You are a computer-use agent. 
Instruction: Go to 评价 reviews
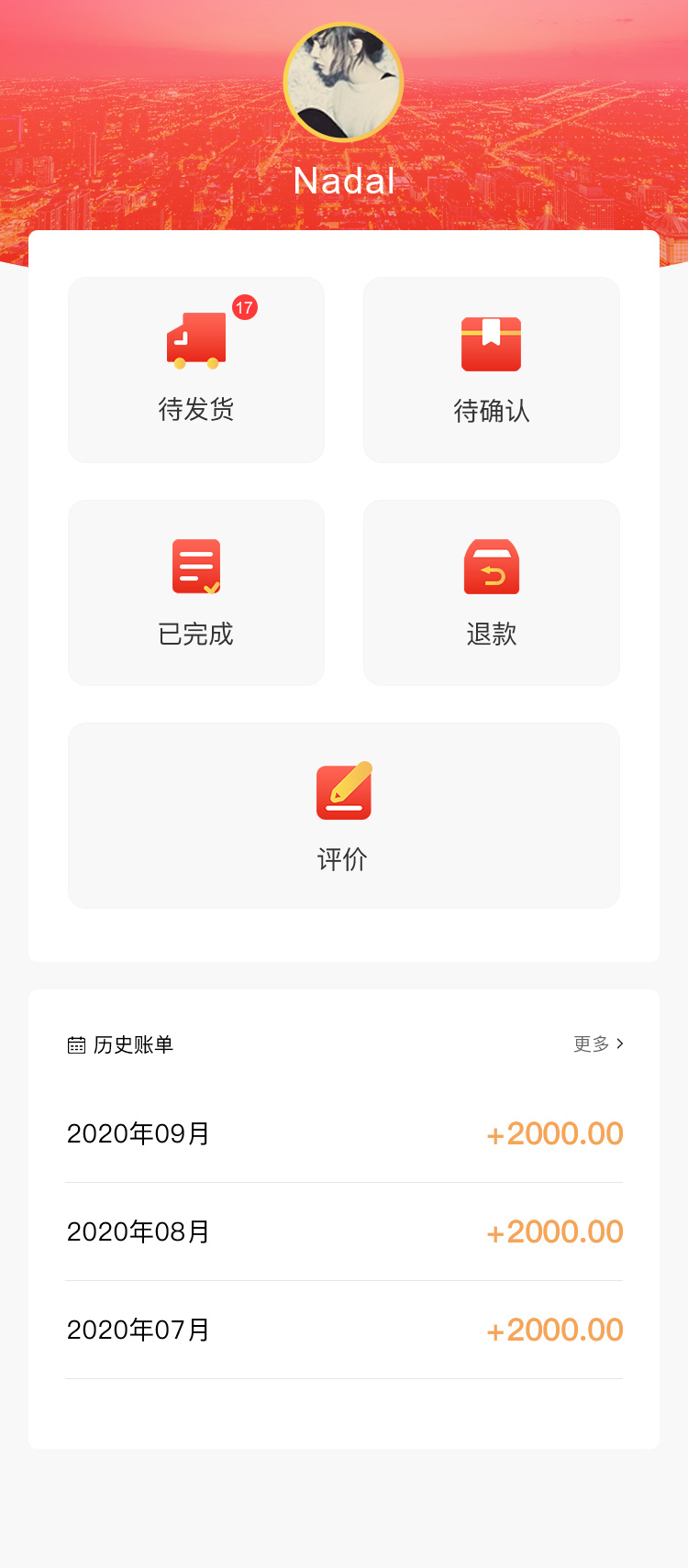click(x=344, y=815)
